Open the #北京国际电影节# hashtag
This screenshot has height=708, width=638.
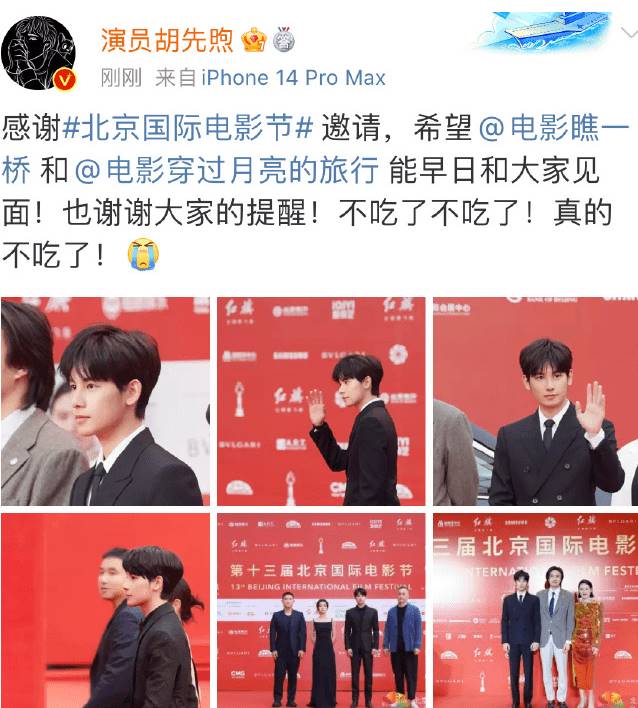click(188, 129)
